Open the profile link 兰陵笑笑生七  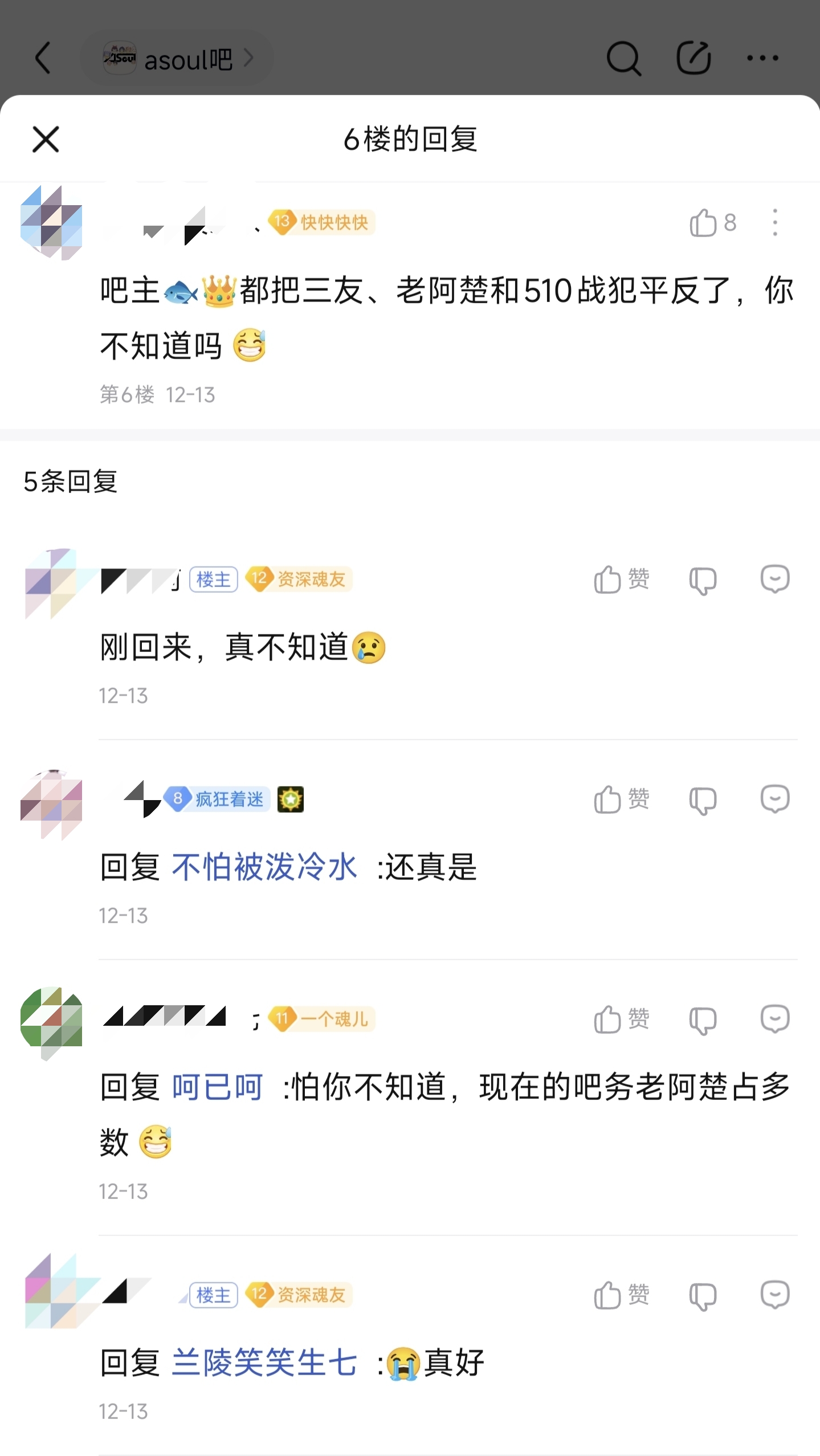[264, 1363]
